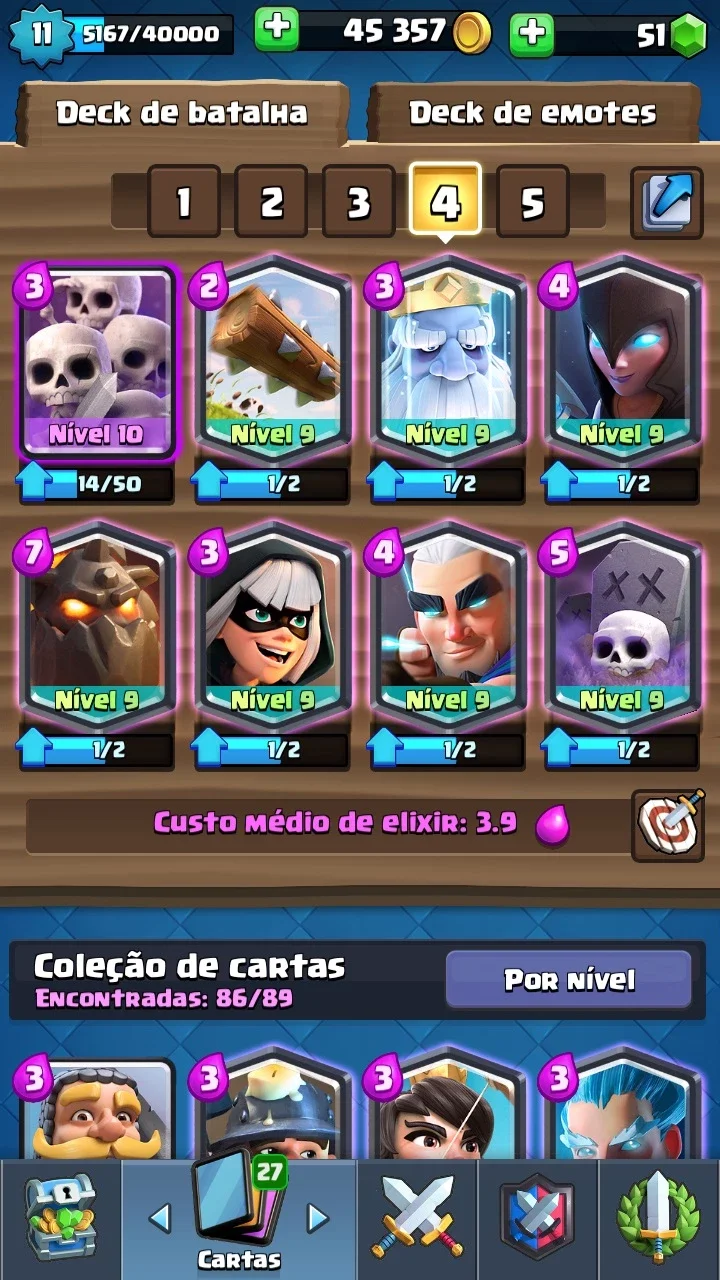Open the shop chest tab
Screen dimensions: 720x1280
click(60, 1220)
